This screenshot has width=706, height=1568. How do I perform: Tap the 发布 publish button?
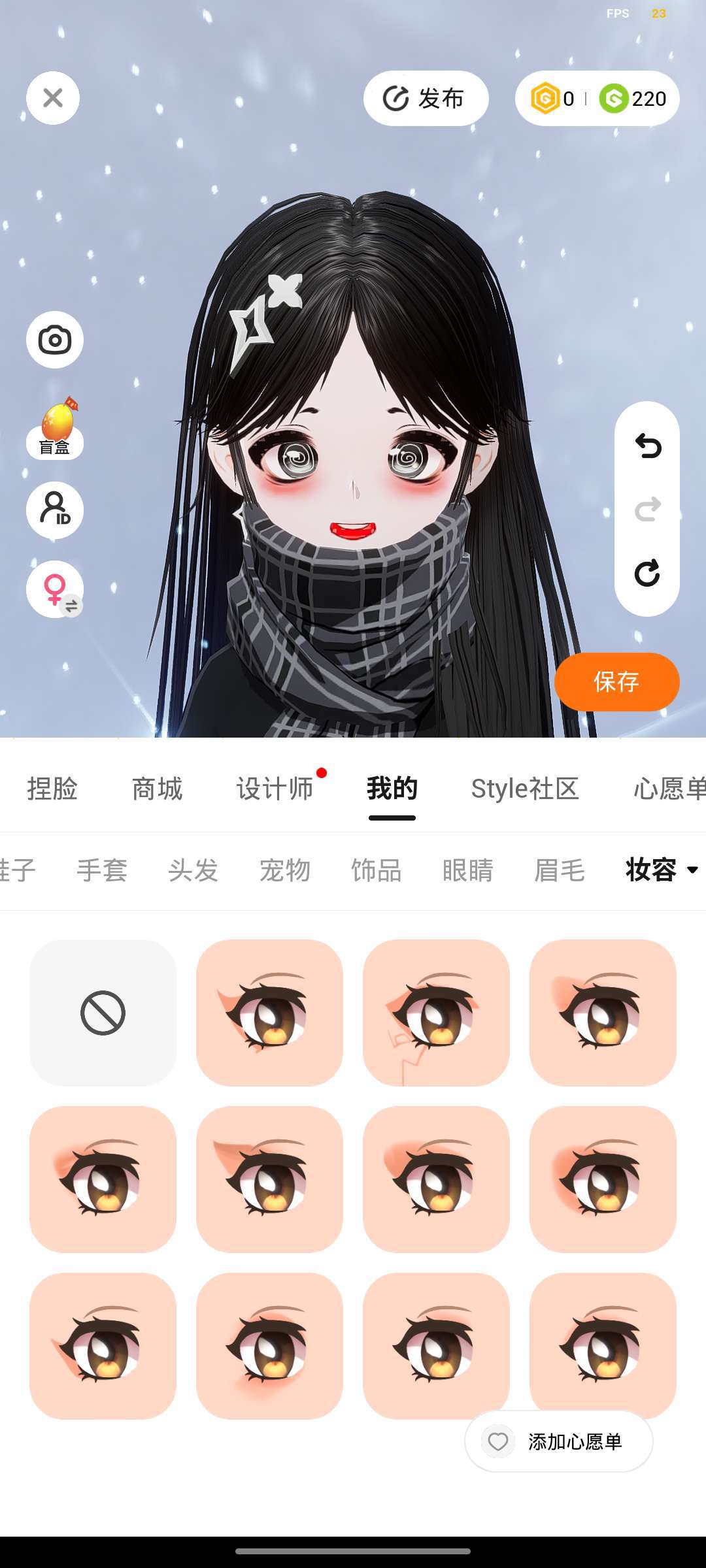[426, 98]
